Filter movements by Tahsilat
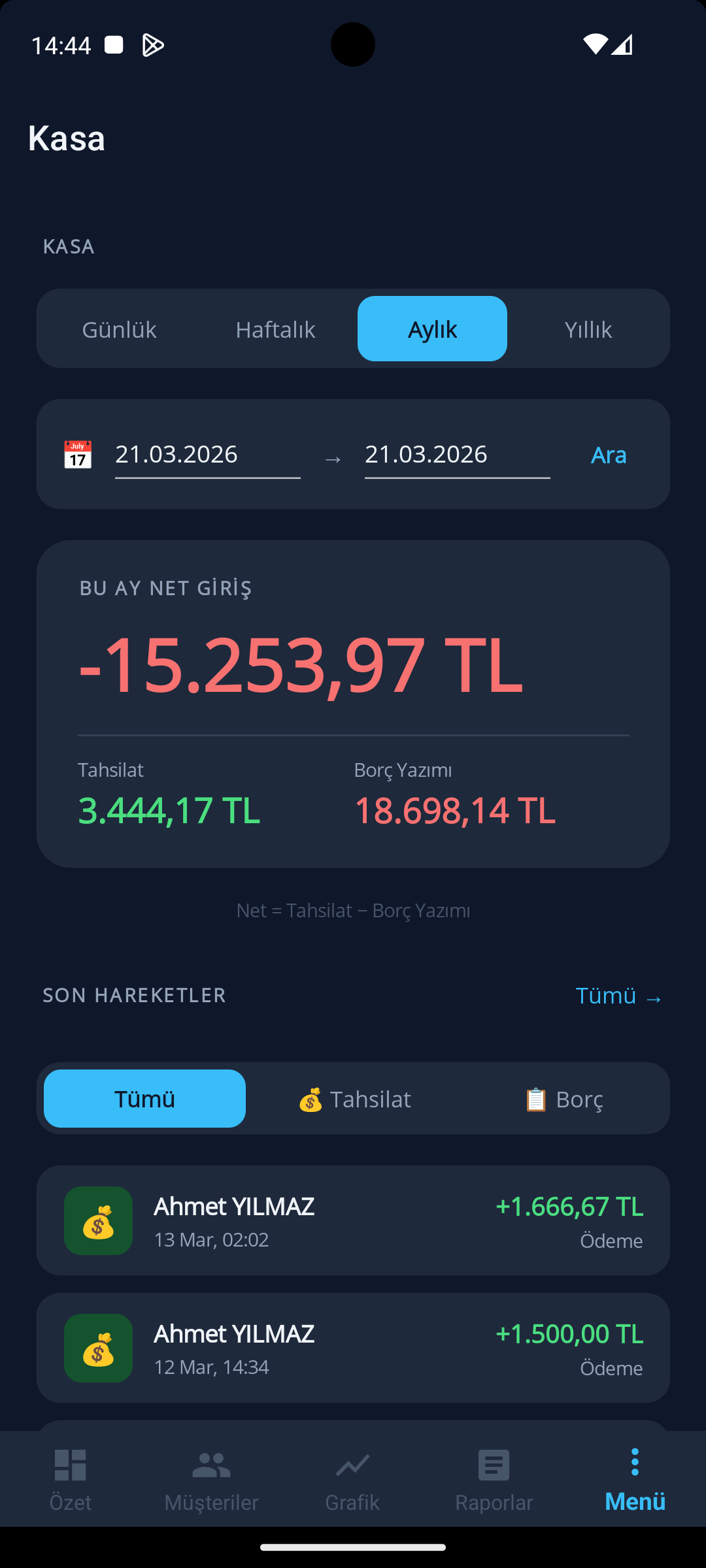 (354, 1099)
